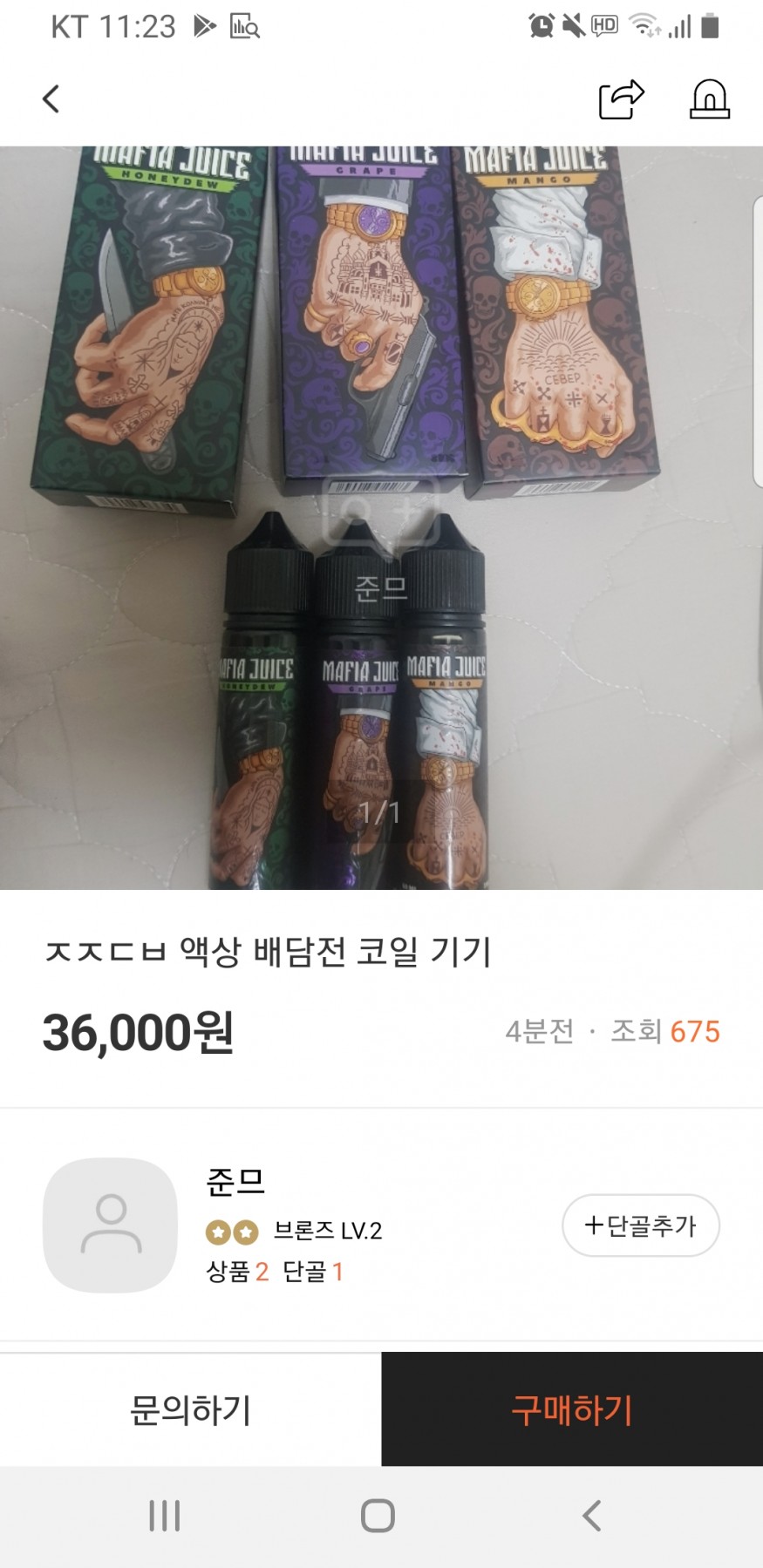The height and width of the screenshot is (1568, 763).
Task: Share this product listing
Action: pos(621,99)
